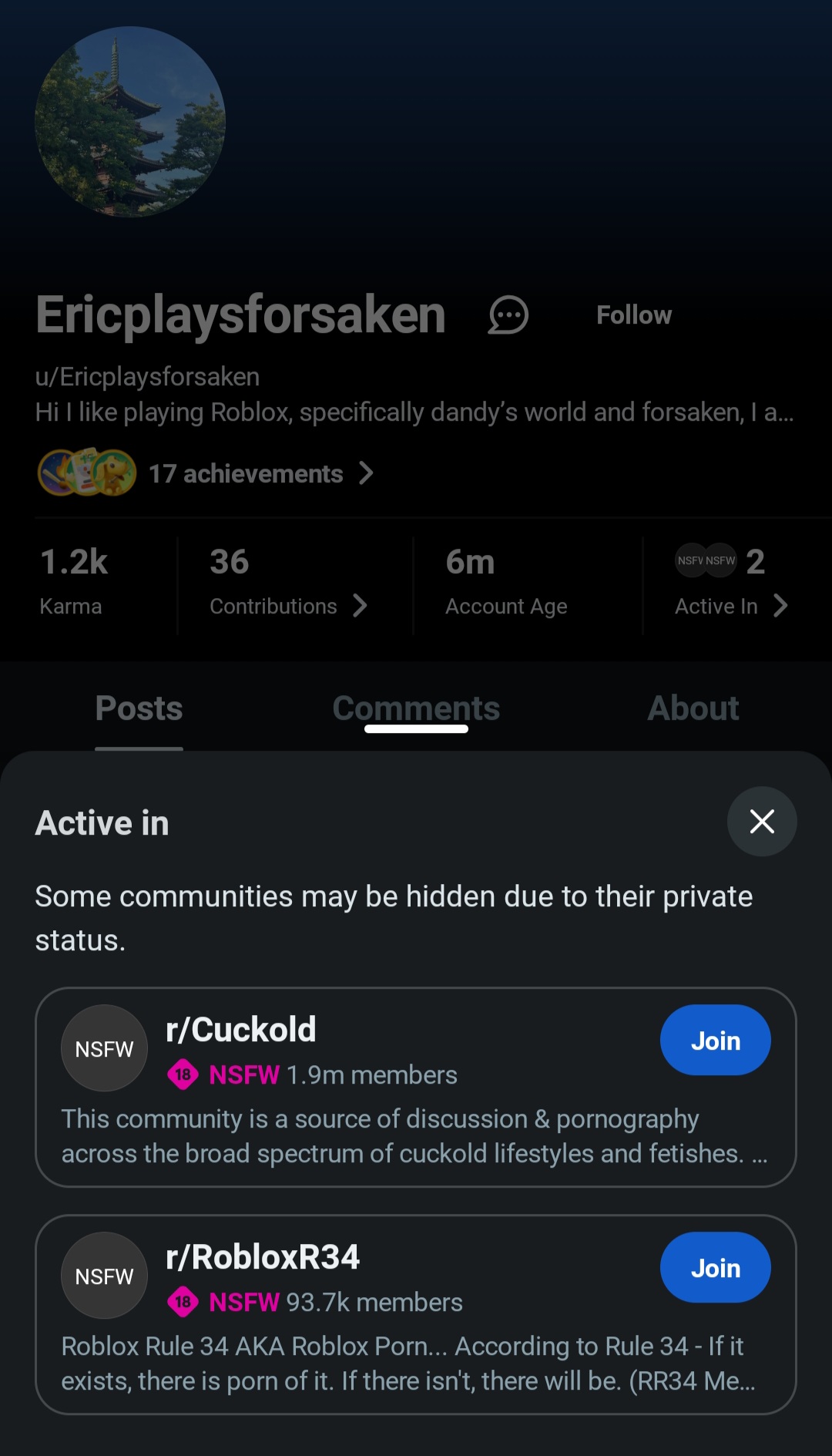Start a chat with Ericplaysforsaken
This screenshot has width=832, height=1456.
508,315
